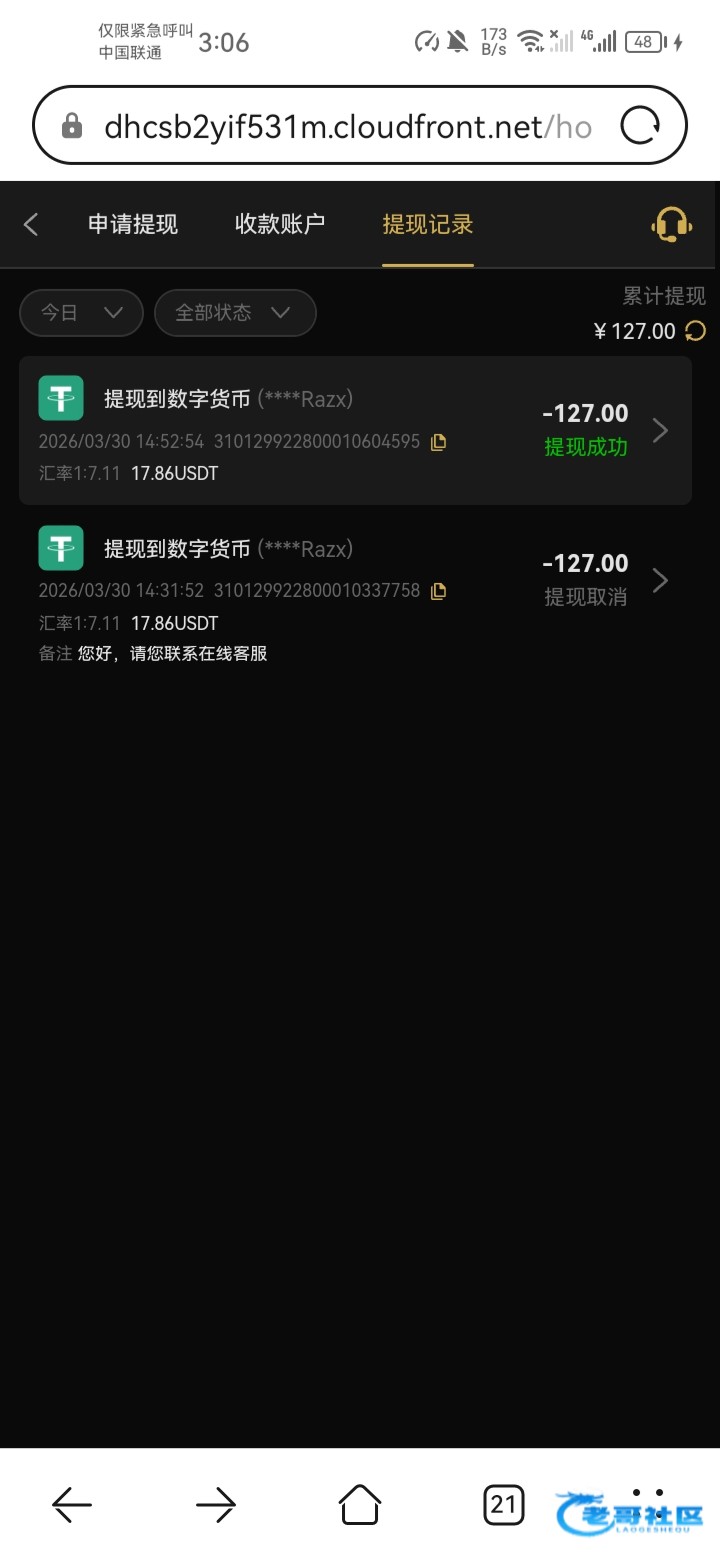Reload the page from the address bar
The height and width of the screenshot is (1560, 720).
[640, 127]
